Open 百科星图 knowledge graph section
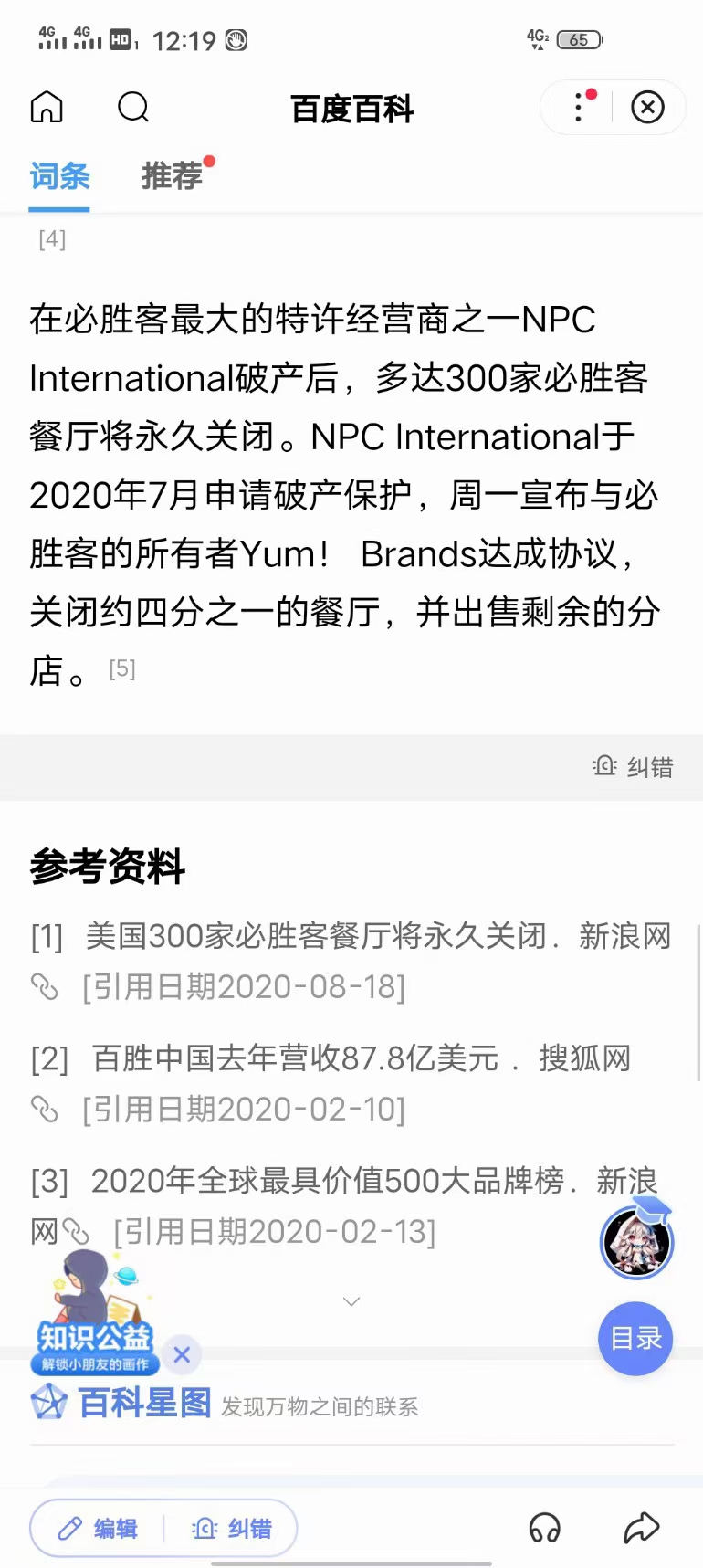 pos(146,1404)
